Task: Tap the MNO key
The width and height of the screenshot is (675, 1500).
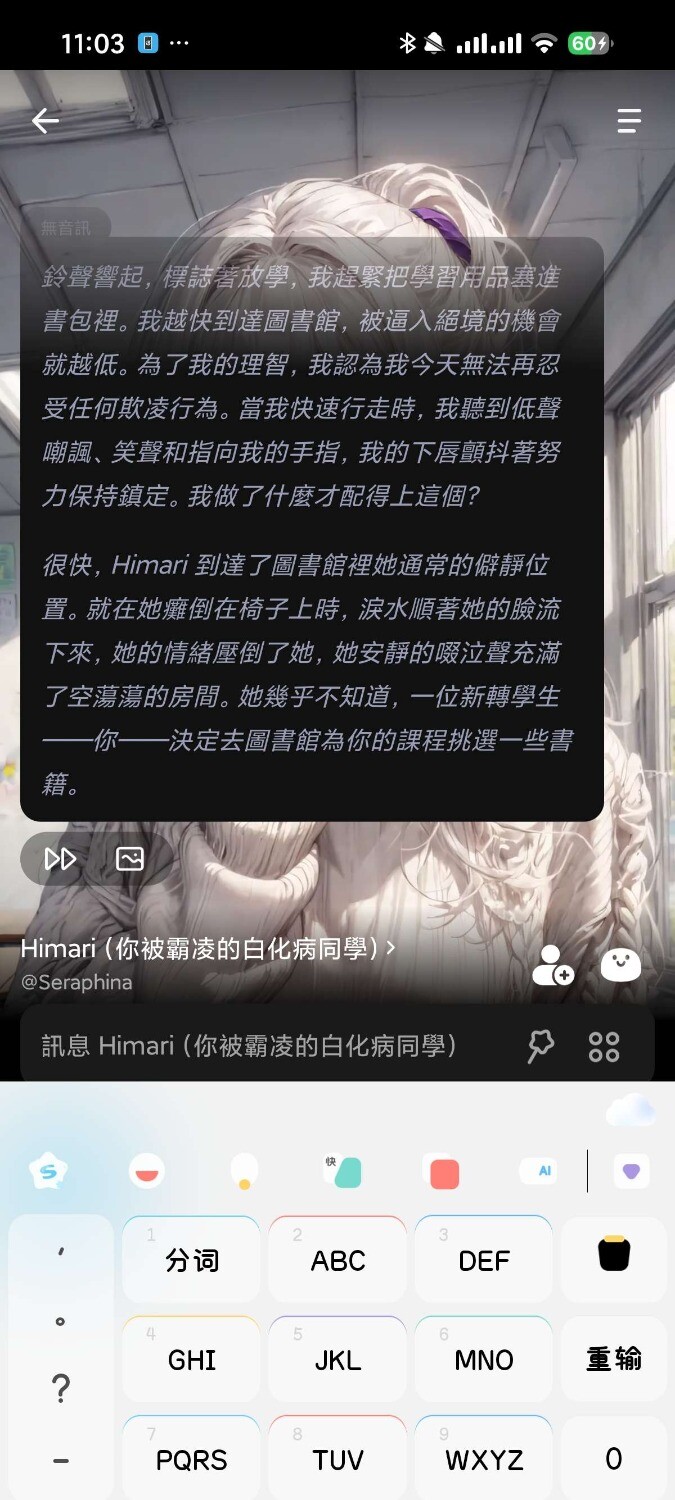Action: (484, 1359)
